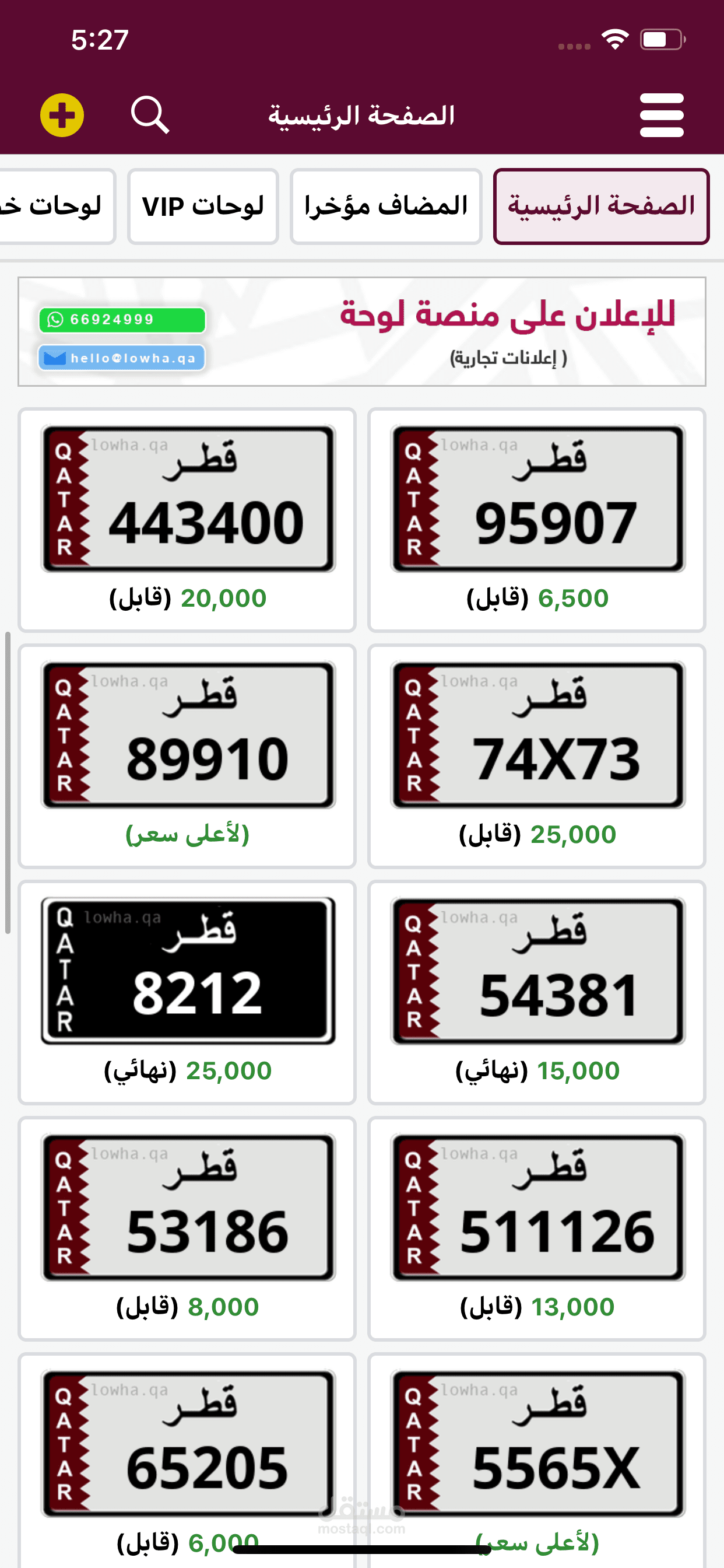The height and width of the screenshot is (1568, 724).
Task: Switch to the لوحات VIP tab
Action: click(203, 206)
